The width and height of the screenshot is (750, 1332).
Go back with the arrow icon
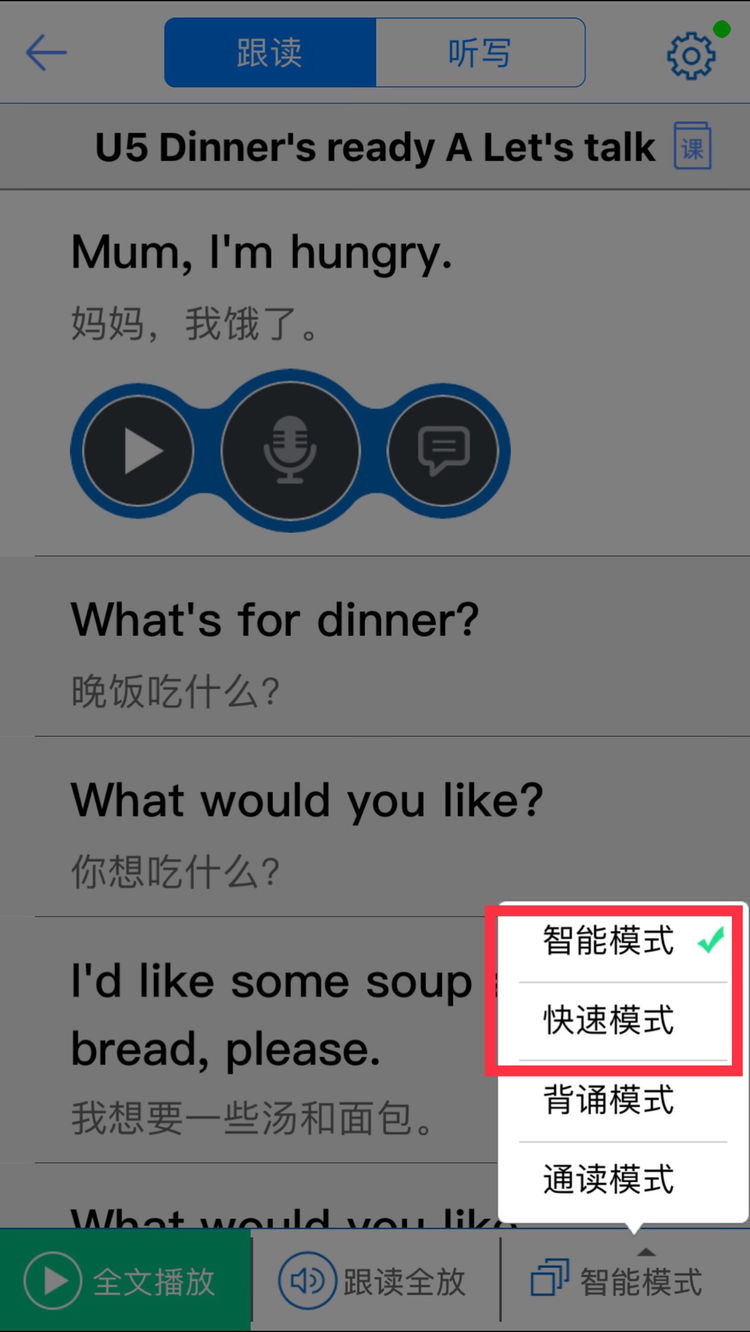click(x=46, y=53)
